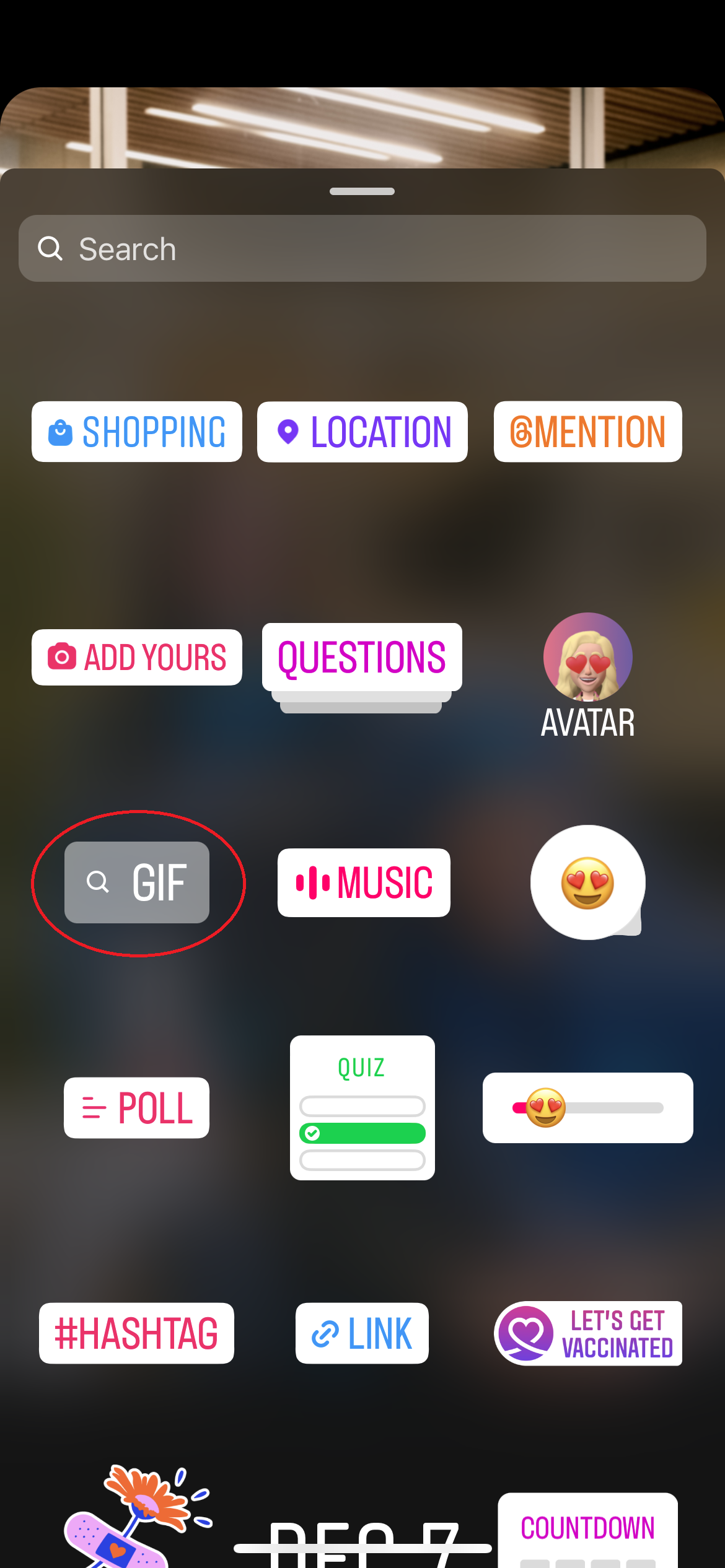Screen dimensions: 725x1568
Task: Insert an @Mention sticker
Action: click(587, 432)
